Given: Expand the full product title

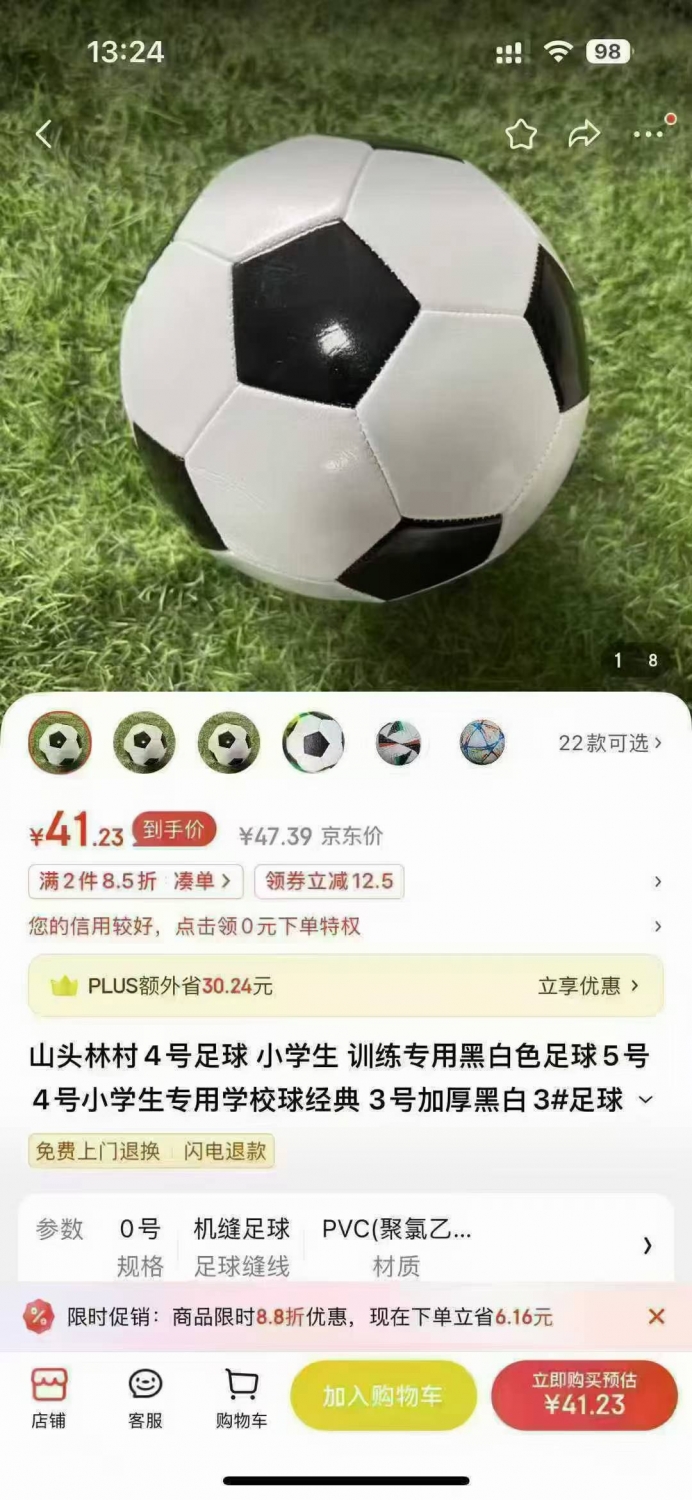Looking at the screenshot, I should tap(645, 1100).
